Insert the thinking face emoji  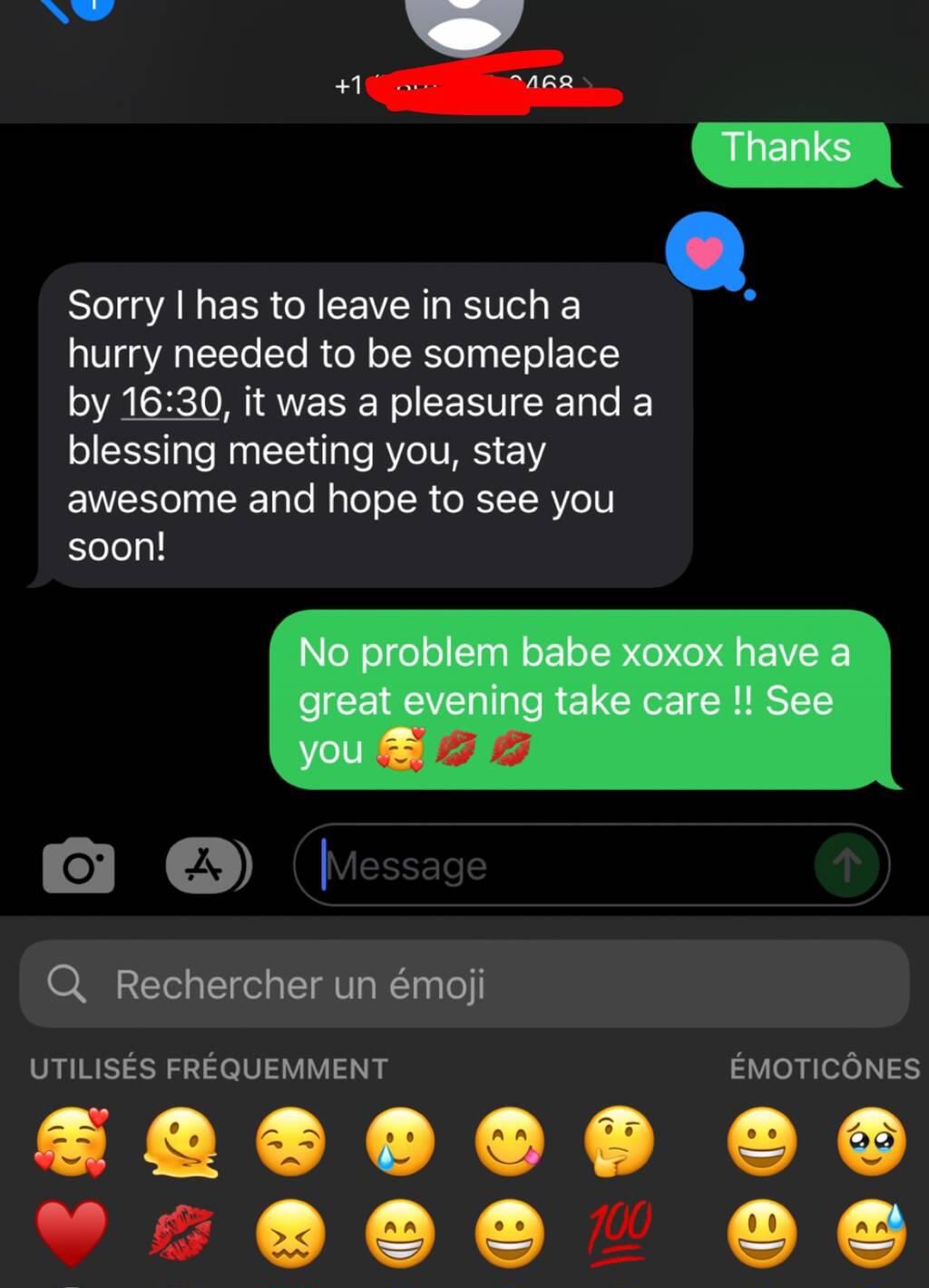tap(619, 1141)
